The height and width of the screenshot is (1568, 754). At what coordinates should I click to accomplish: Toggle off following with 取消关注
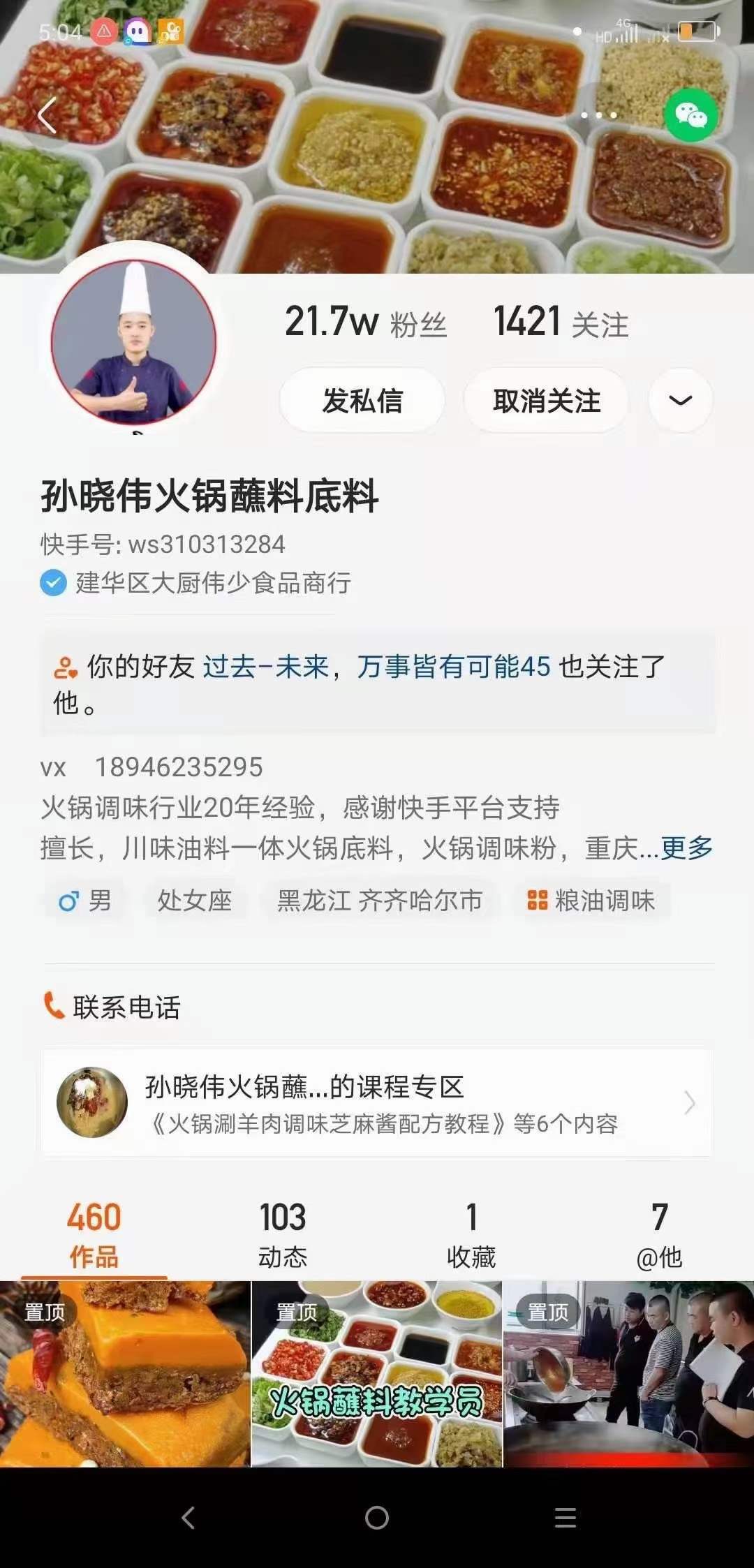[546, 399]
